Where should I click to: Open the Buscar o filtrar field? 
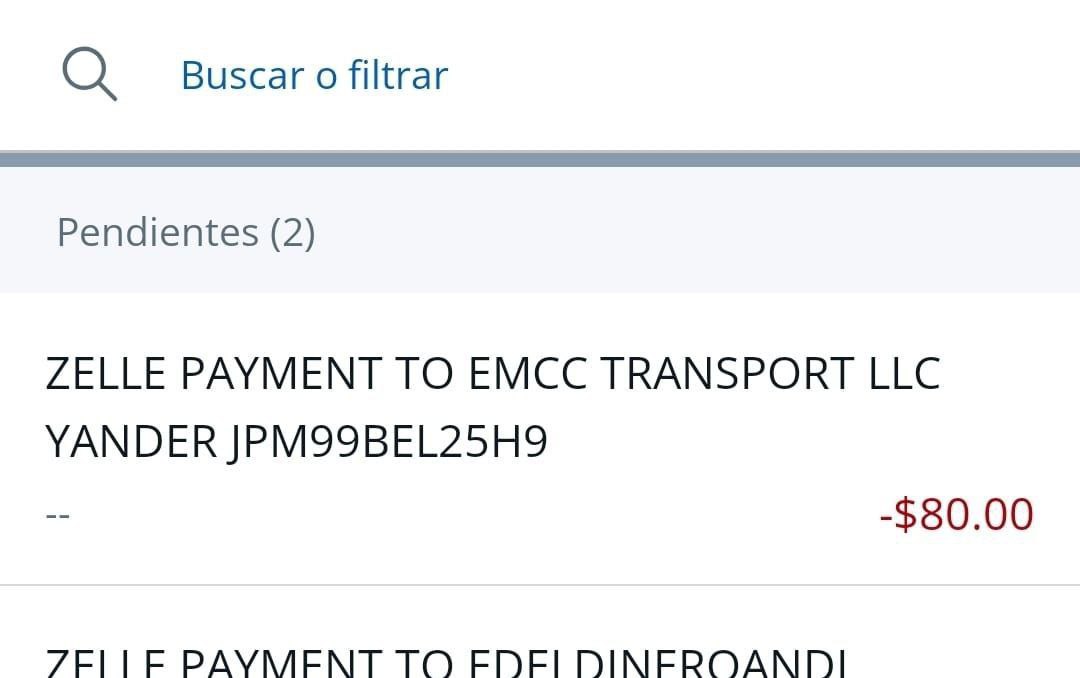pyautogui.click(x=314, y=75)
